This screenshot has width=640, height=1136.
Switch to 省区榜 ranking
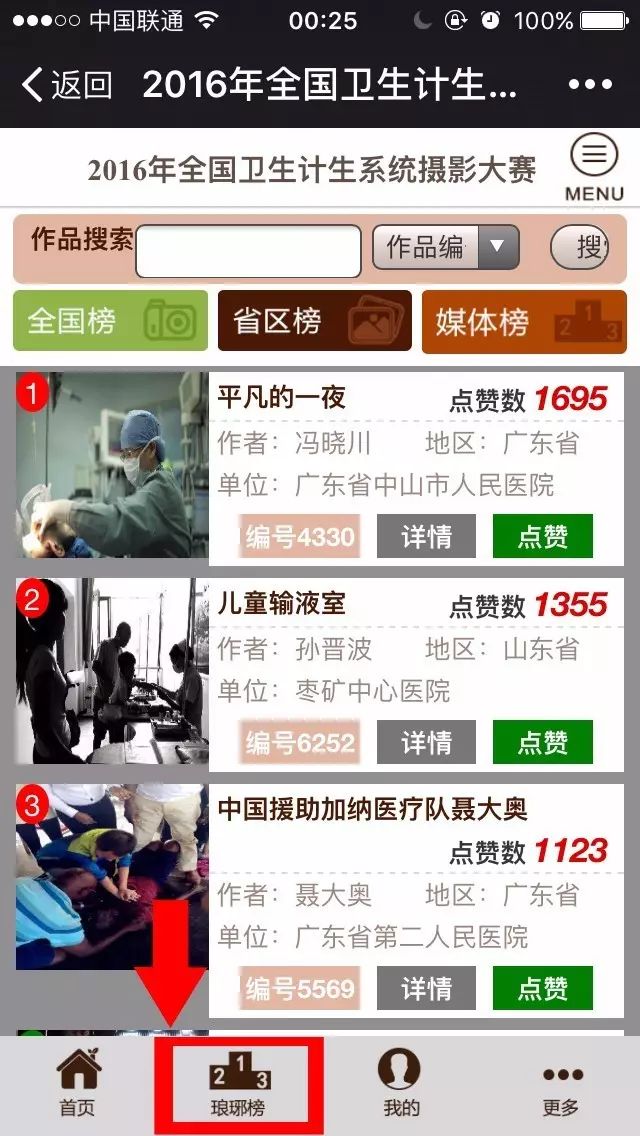314,321
